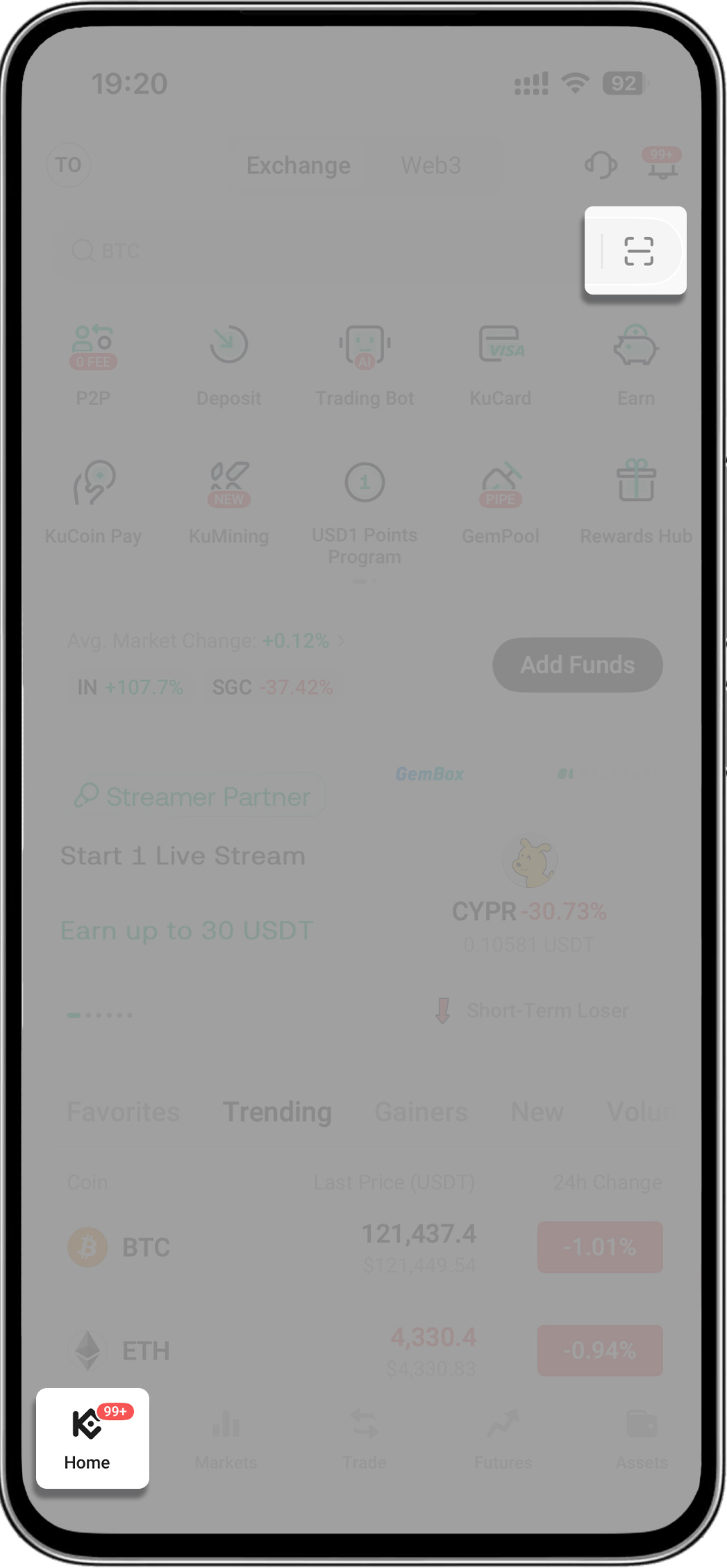The height and width of the screenshot is (1568, 727).
Task: Open the notifications bell
Action: (662, 165)
